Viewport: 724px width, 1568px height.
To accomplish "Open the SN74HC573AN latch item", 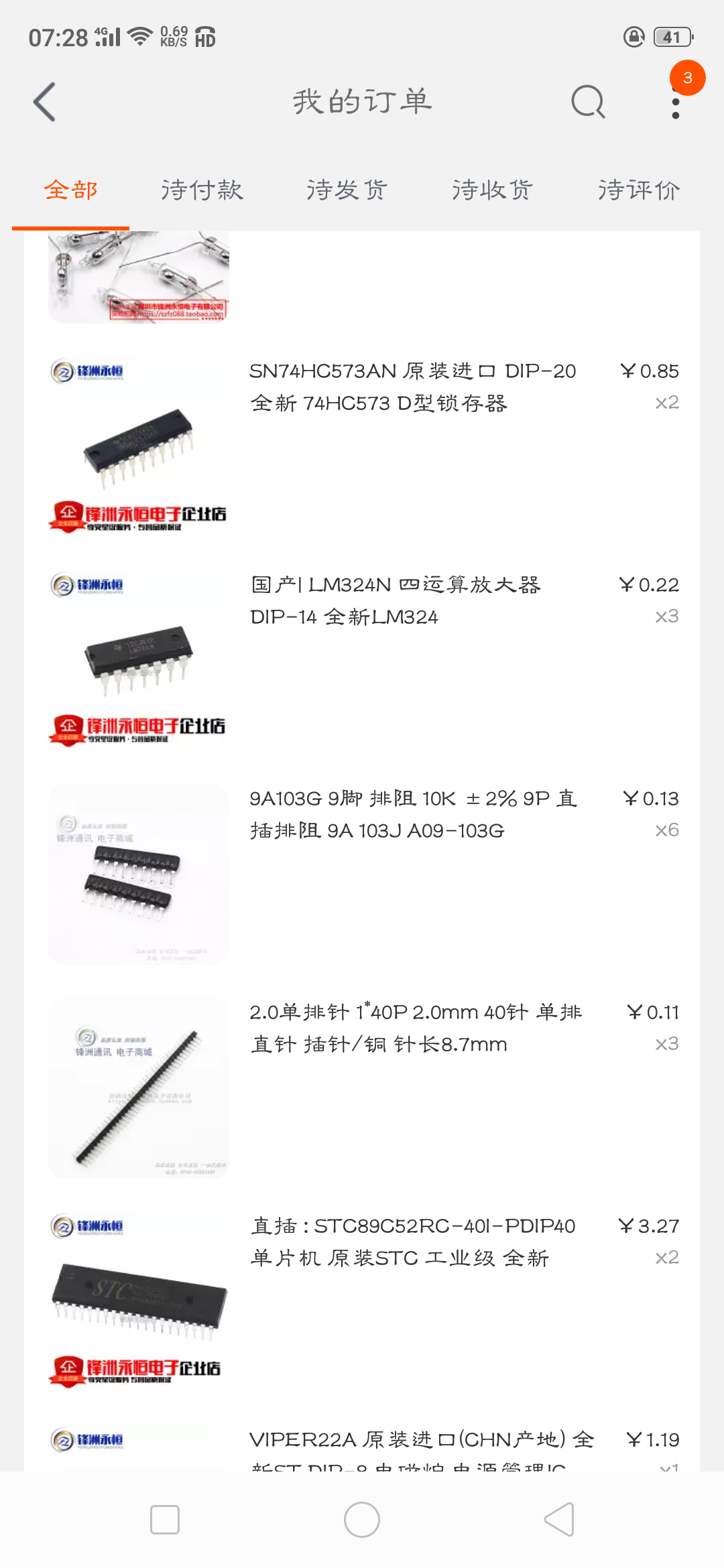I will [x=362, y=446].
